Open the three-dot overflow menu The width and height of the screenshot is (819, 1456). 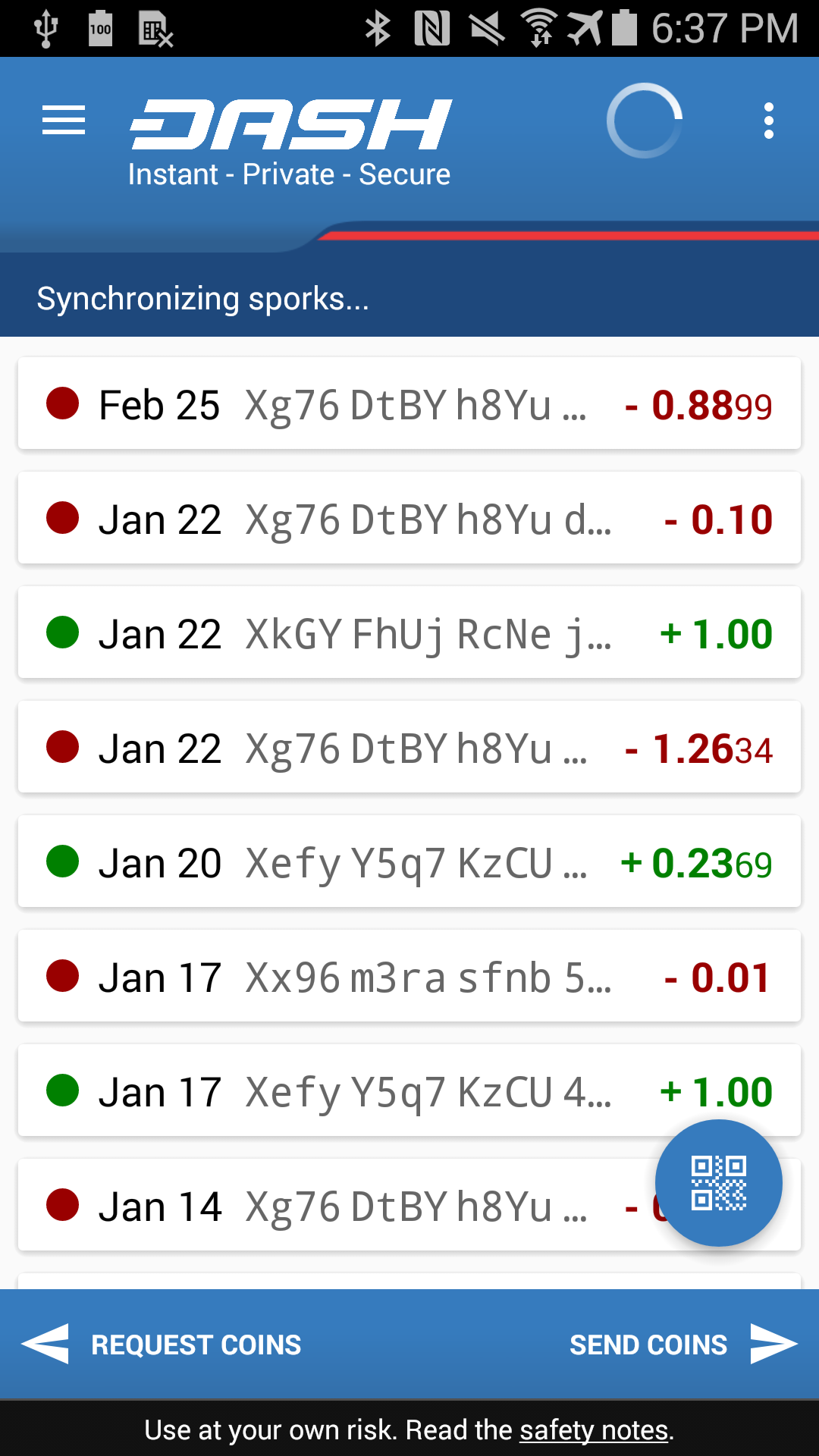tap(769, 121)
